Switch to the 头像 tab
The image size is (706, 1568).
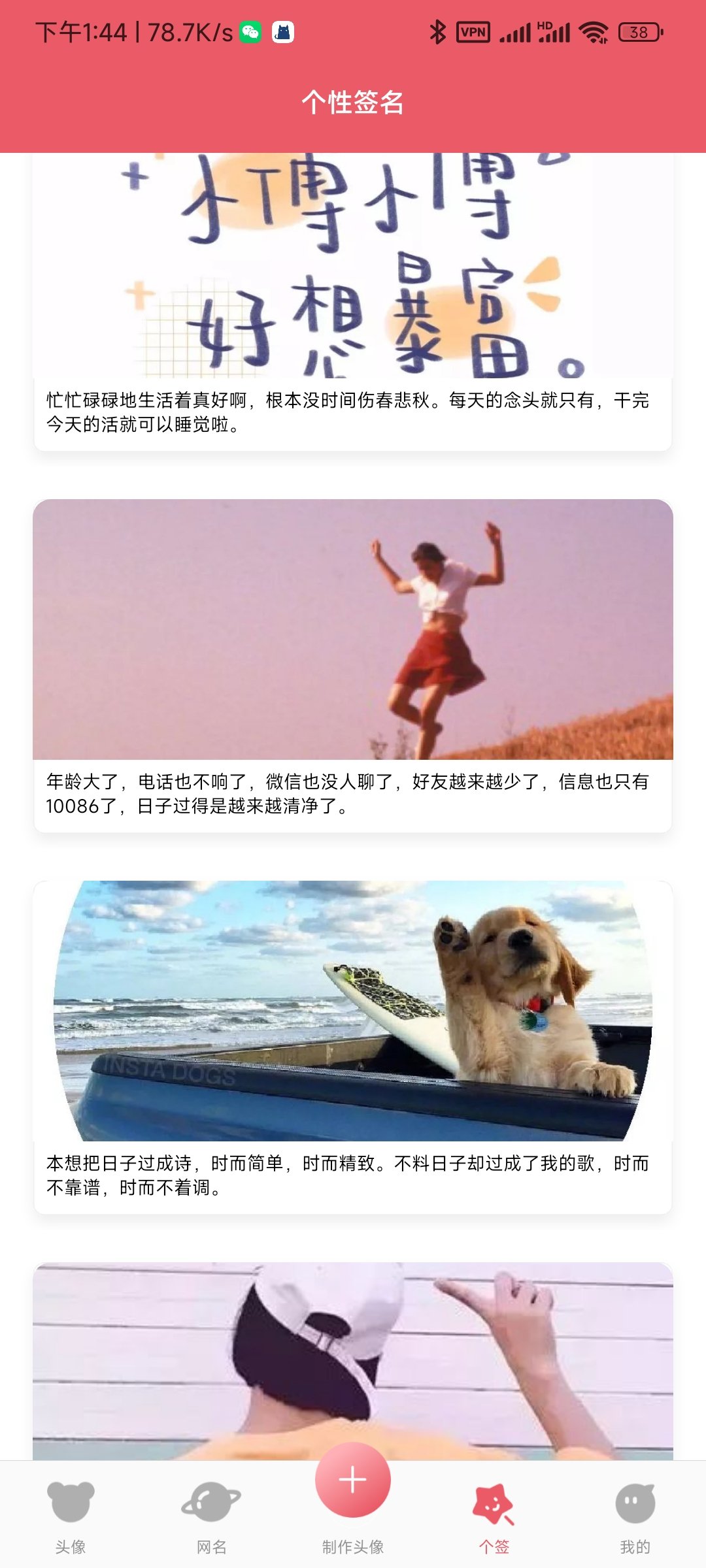(x=71, y=1516)
